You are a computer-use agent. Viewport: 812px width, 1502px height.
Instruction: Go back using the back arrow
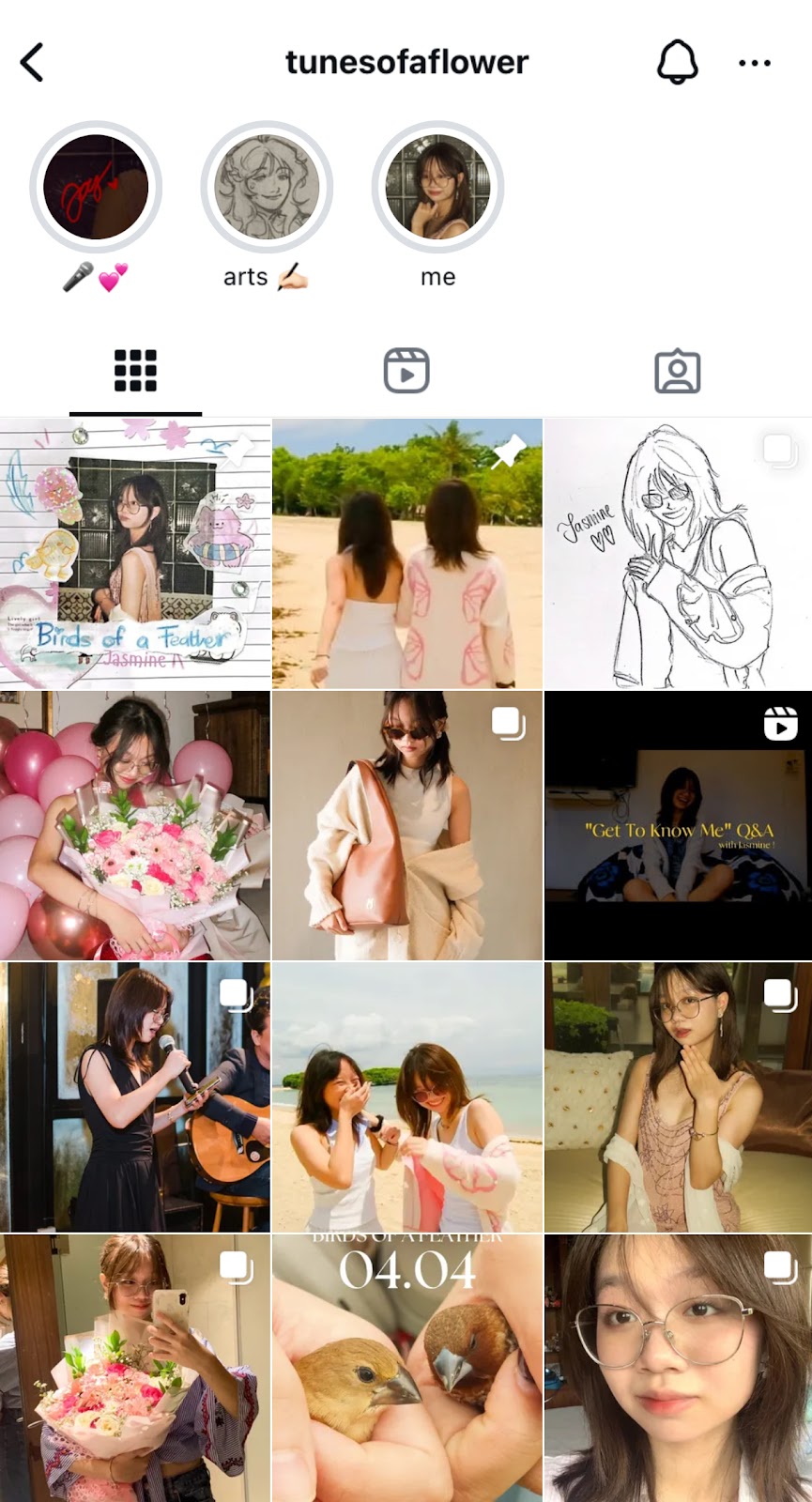[32, 63]
